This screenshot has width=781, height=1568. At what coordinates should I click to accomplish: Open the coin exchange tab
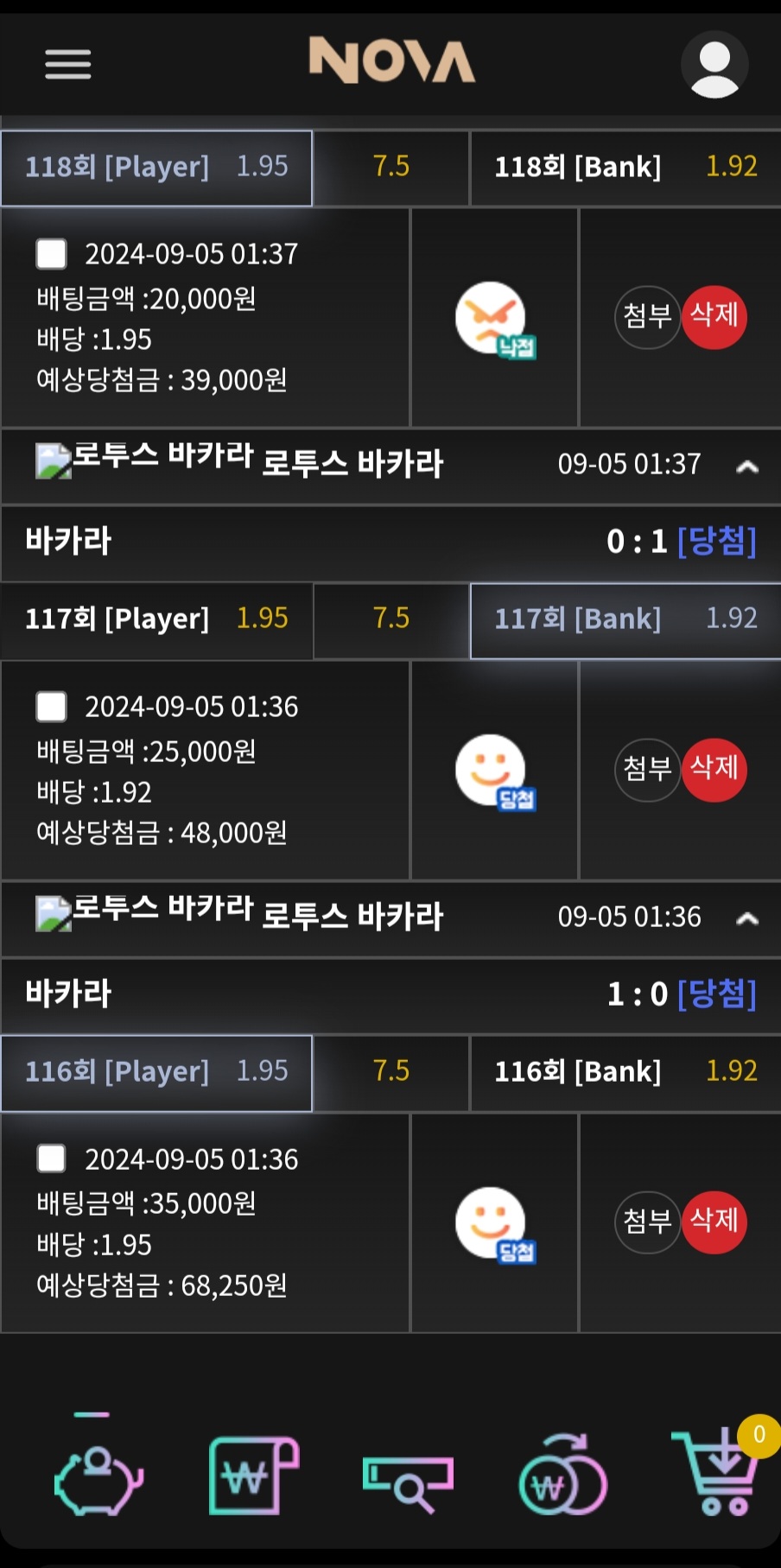(x=562, y=1479)
